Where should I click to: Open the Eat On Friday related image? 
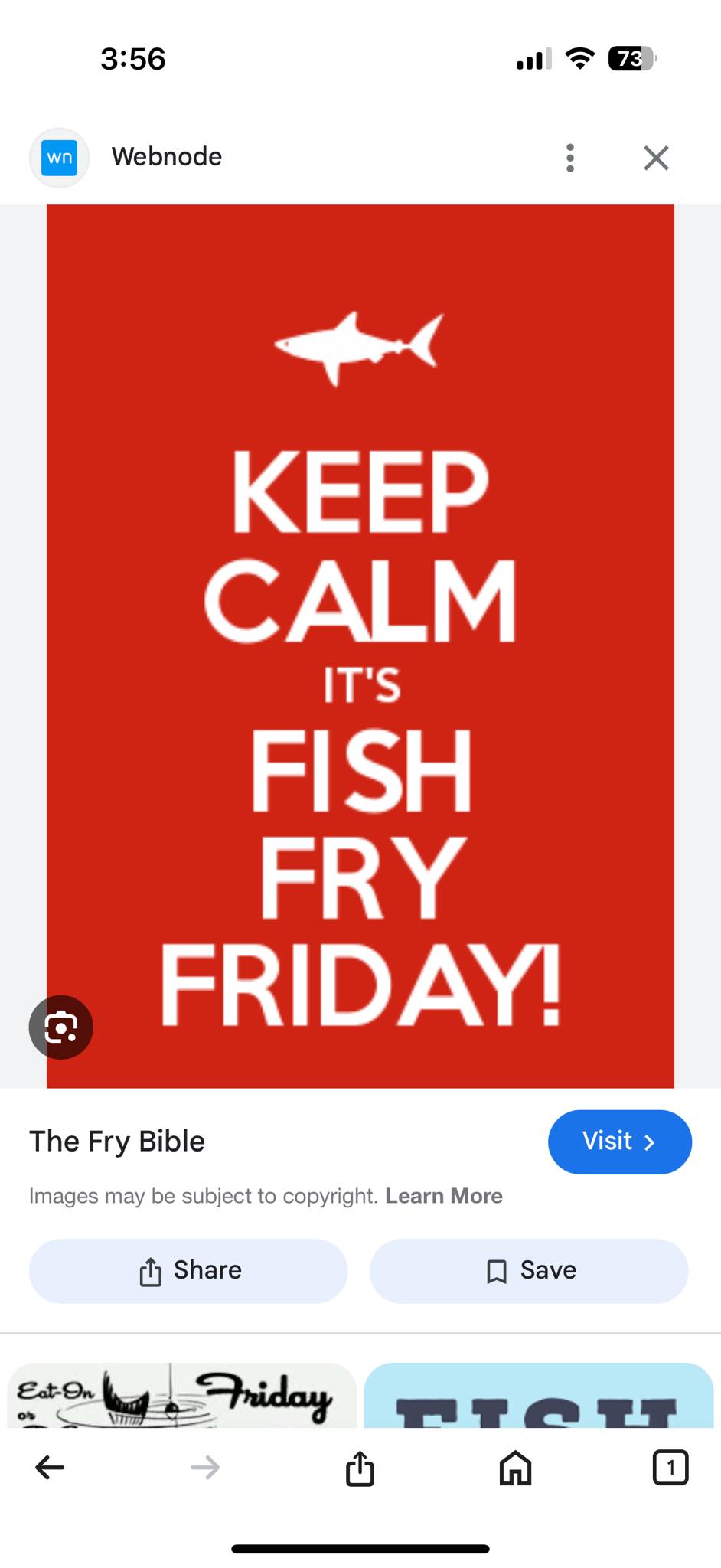pos(181,1395)
